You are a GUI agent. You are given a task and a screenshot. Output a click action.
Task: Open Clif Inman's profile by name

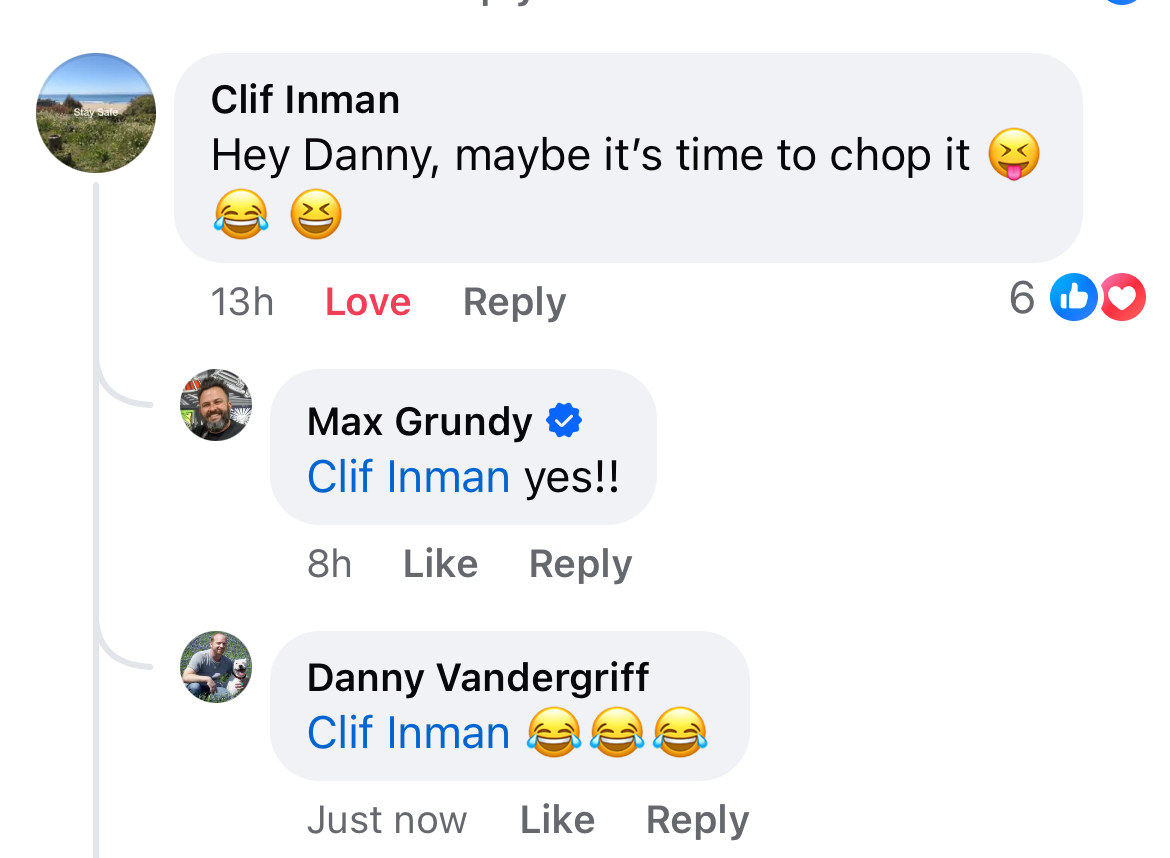click(305, 99)
